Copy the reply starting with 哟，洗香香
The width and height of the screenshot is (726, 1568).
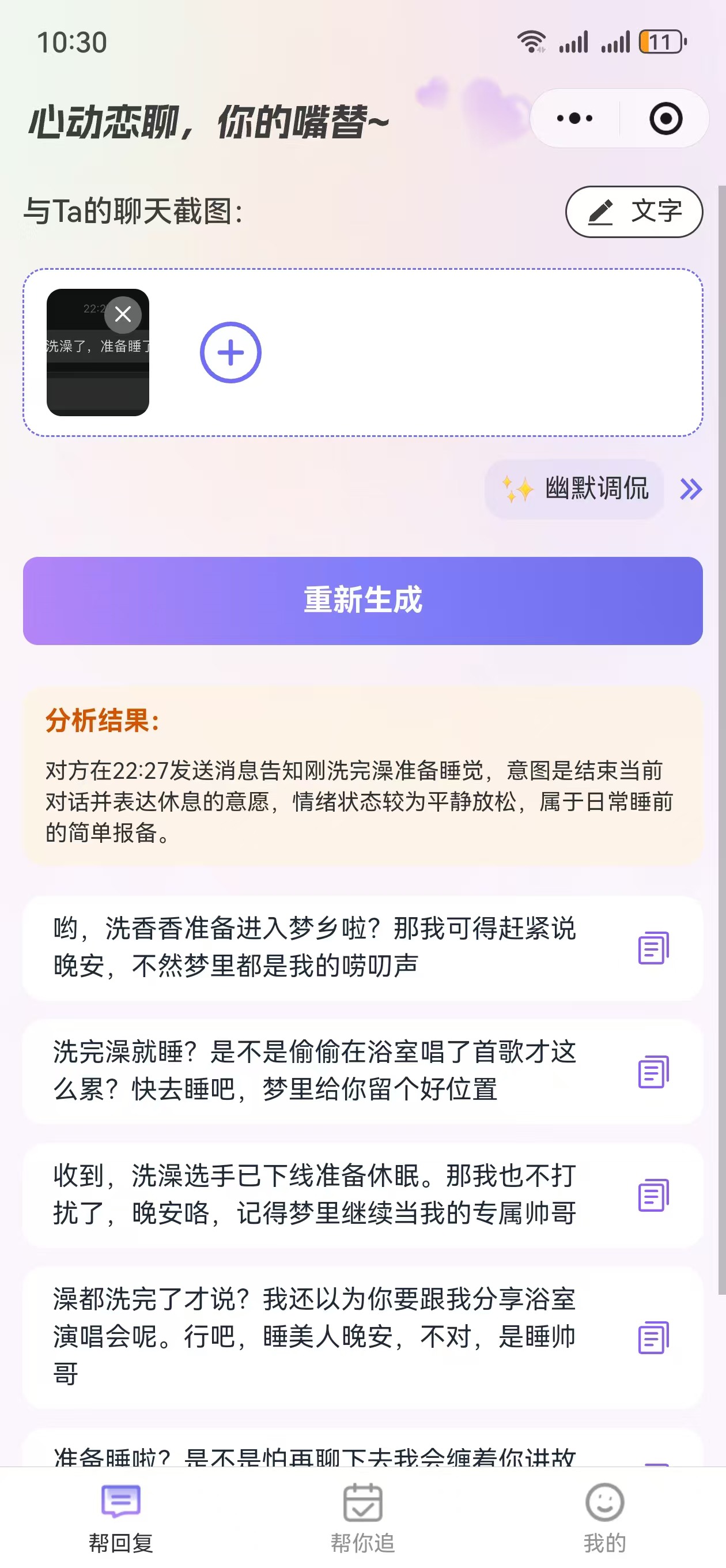653,948
